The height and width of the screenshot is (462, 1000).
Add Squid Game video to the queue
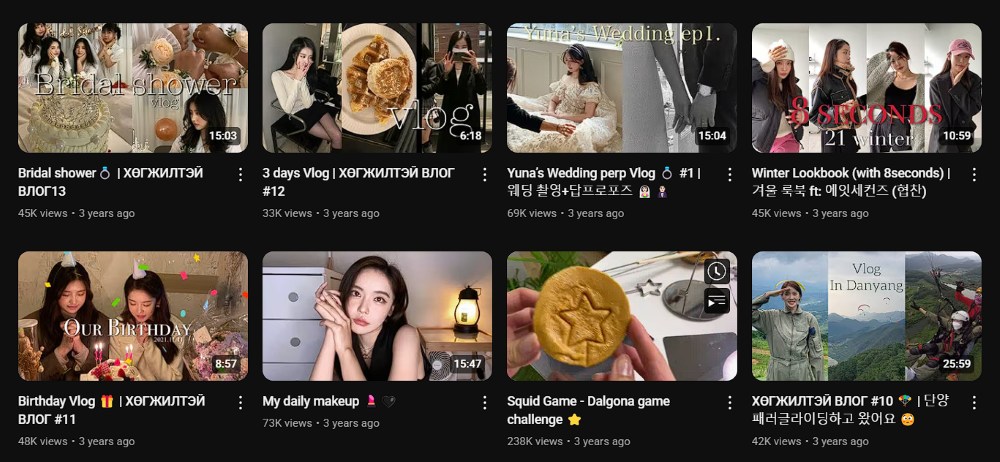pos(716,300)
